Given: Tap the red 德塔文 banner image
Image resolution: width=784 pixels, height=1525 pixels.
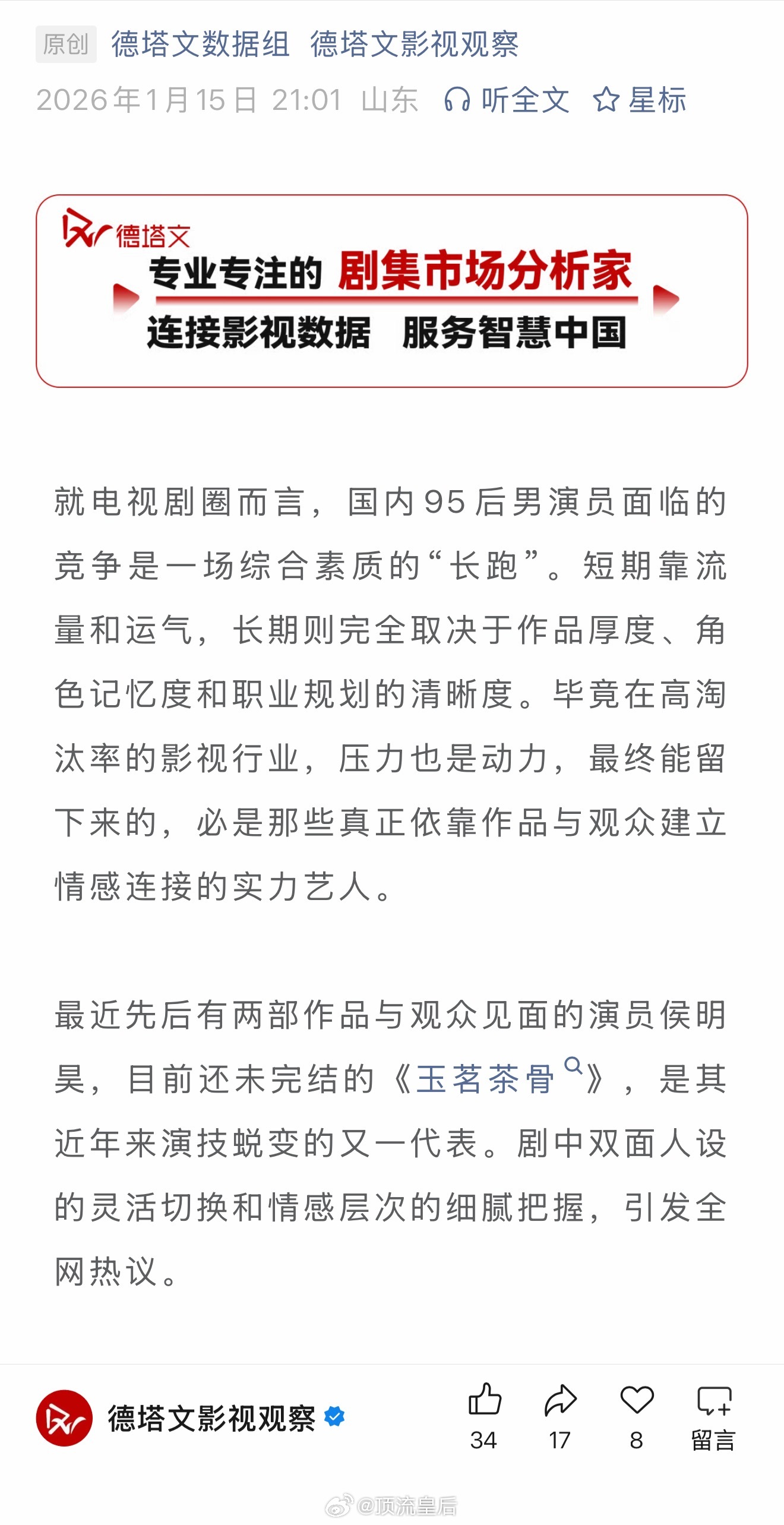Looking at the screenshot, I should tap(392, 289).
